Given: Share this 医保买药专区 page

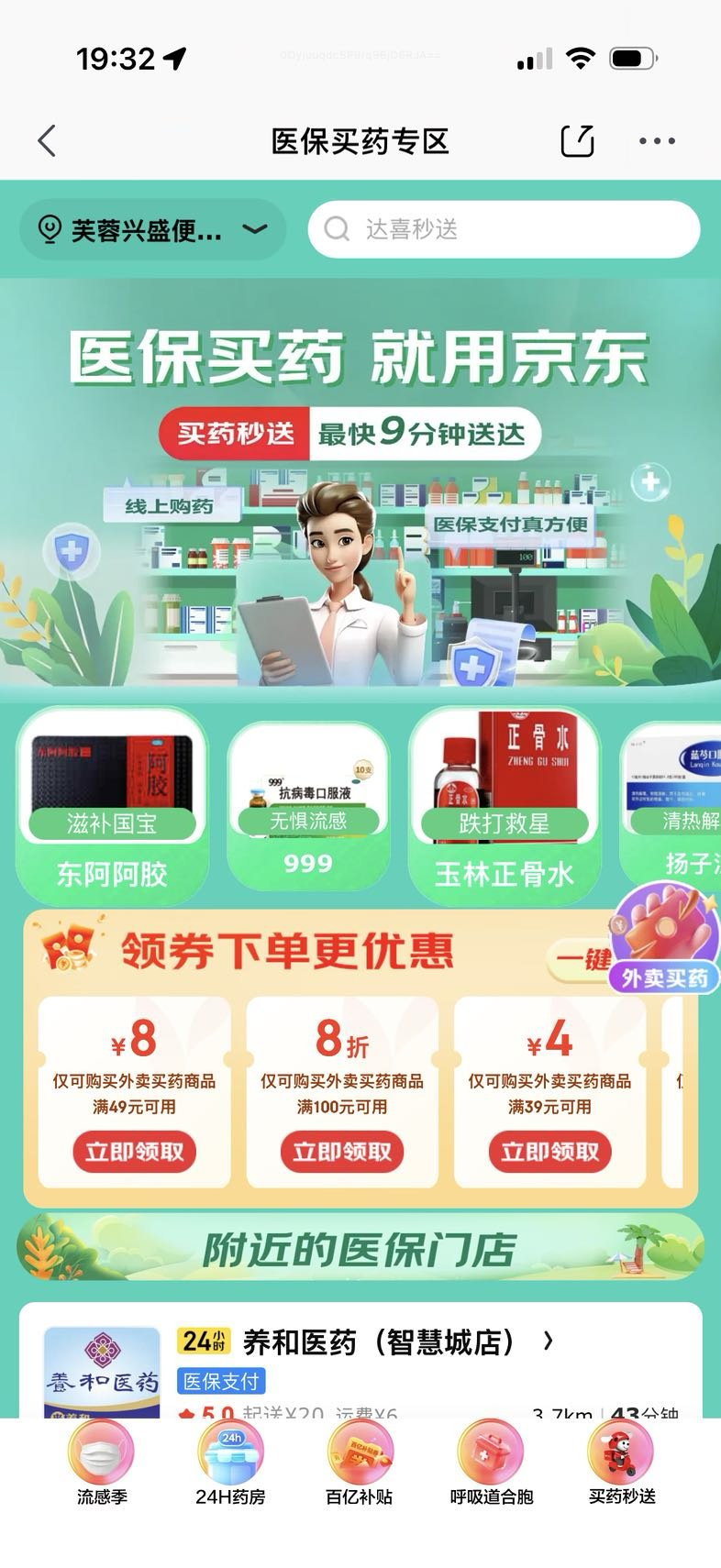Looking at the screenshot, I should (x=577, y=141).
